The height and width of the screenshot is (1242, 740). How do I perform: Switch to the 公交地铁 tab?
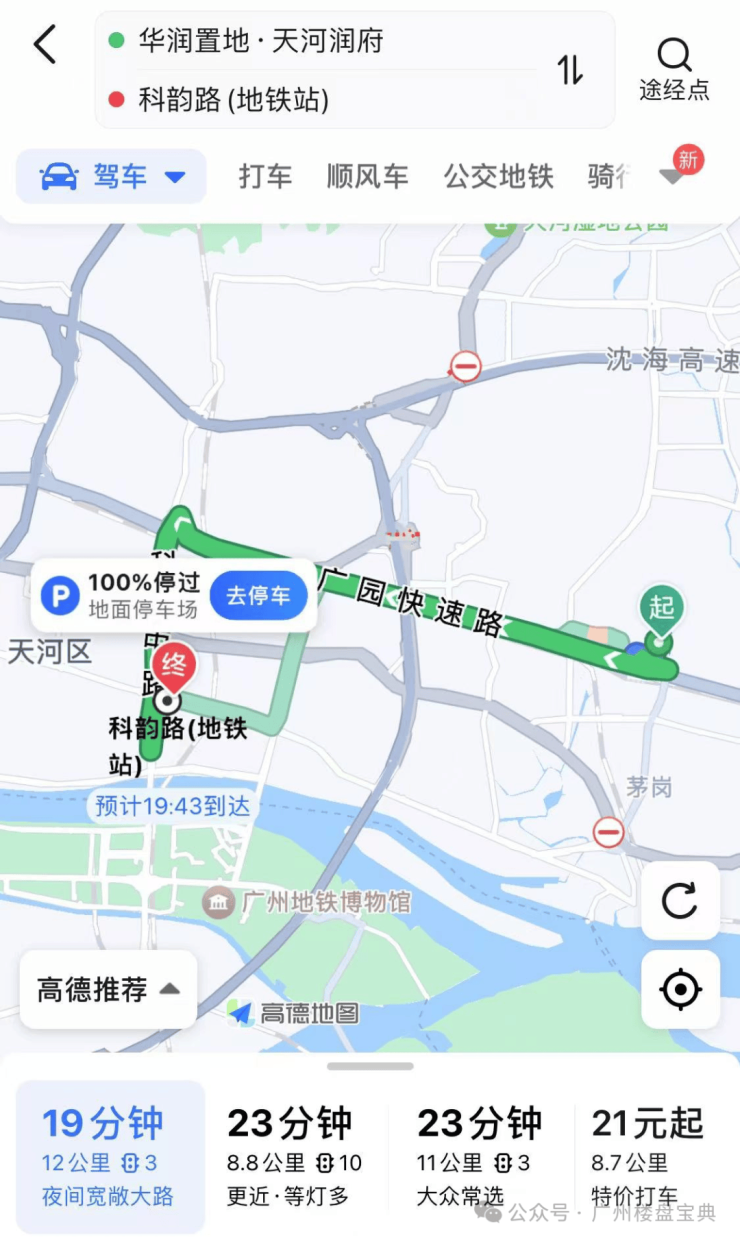(498, 177)
